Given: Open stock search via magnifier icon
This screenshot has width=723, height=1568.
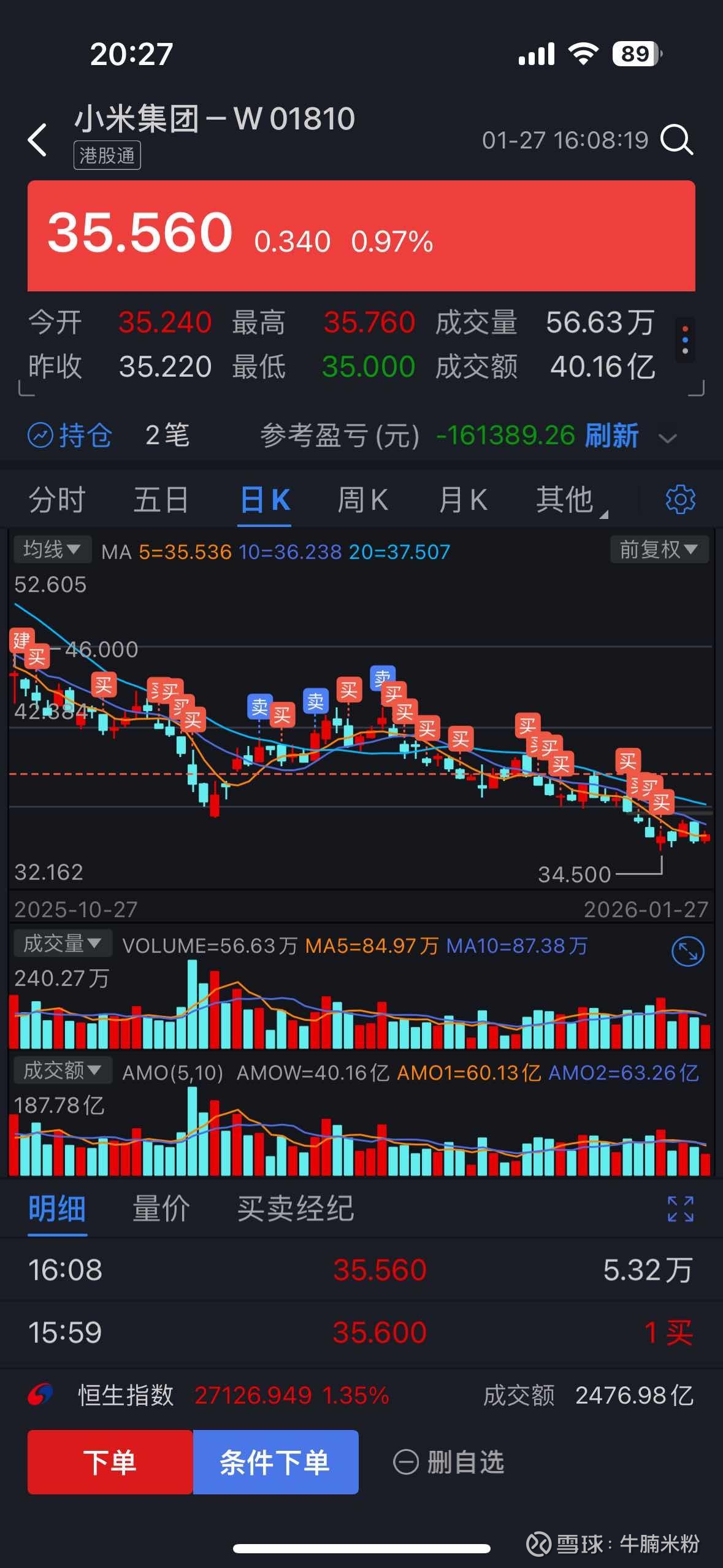Looking at the screenshot, I should pos(677,140).
